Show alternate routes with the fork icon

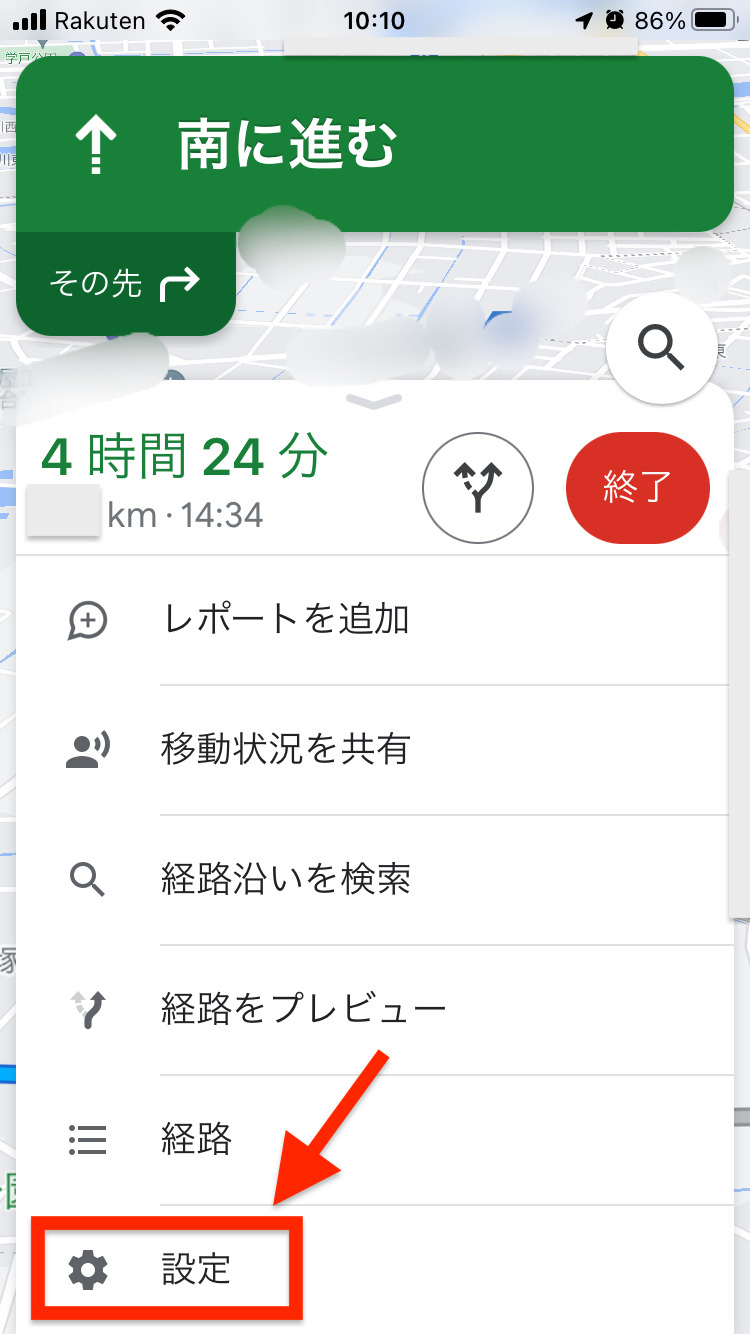click(478, 490)
